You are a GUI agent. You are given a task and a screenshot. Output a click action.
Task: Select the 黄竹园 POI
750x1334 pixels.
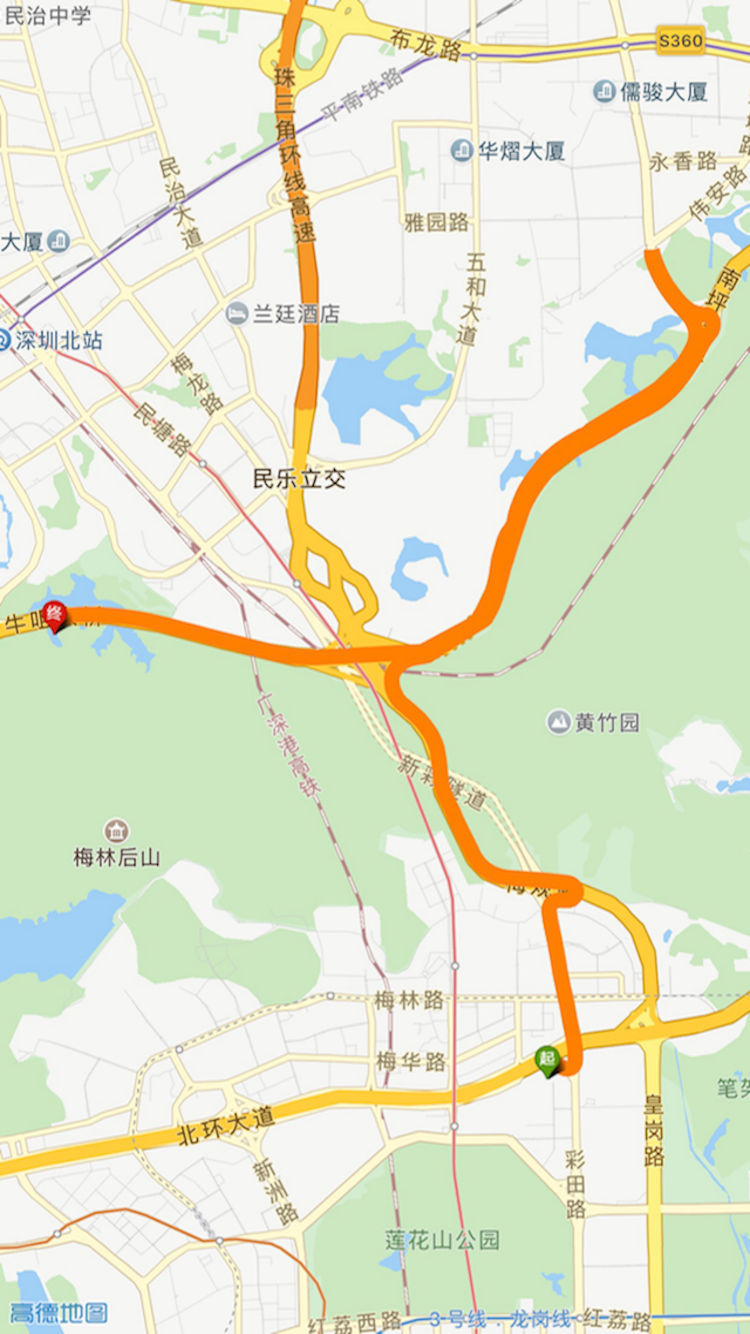594,722
